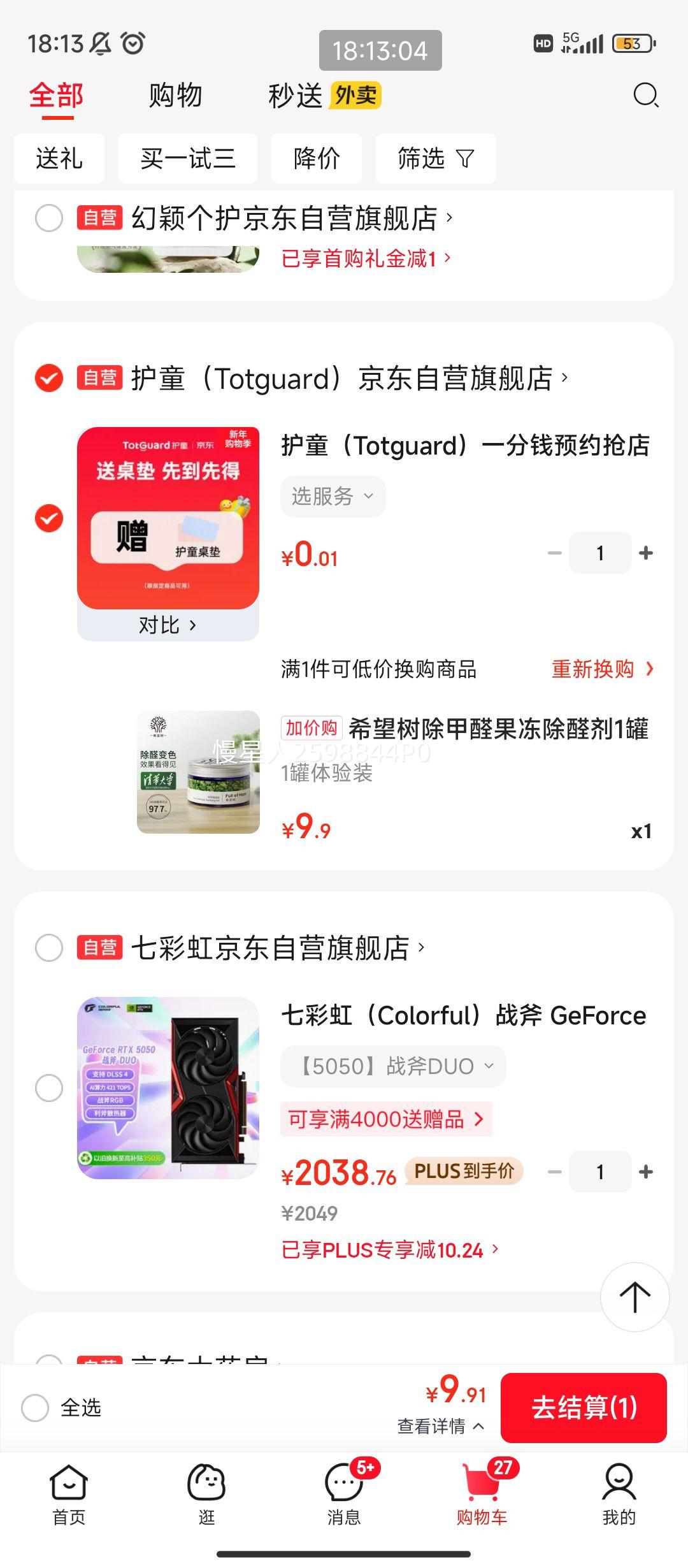Switch to the 购物 tab
This screenshot has height=1568, width=688.
pos(175,96)
